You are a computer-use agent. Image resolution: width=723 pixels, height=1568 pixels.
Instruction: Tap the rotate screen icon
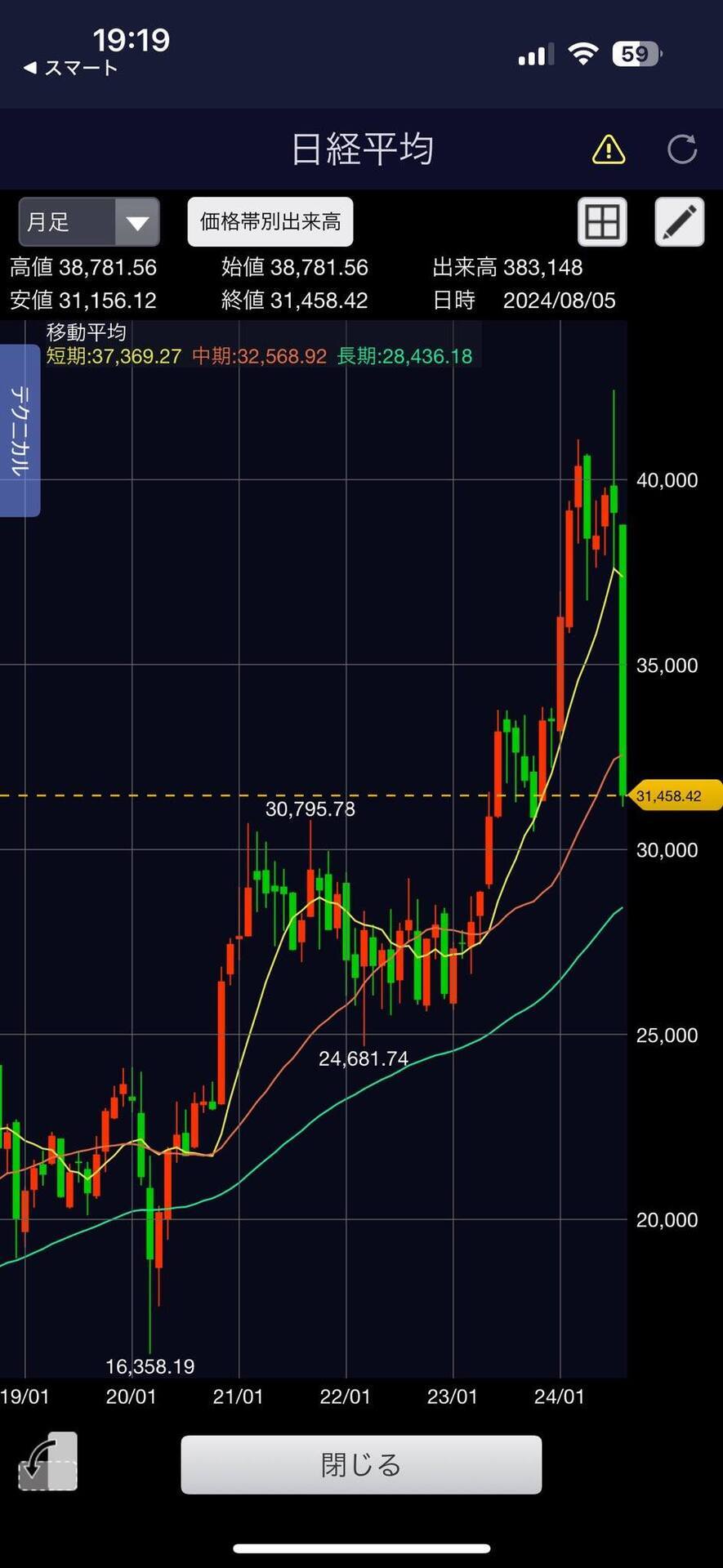pos(48,1462)
